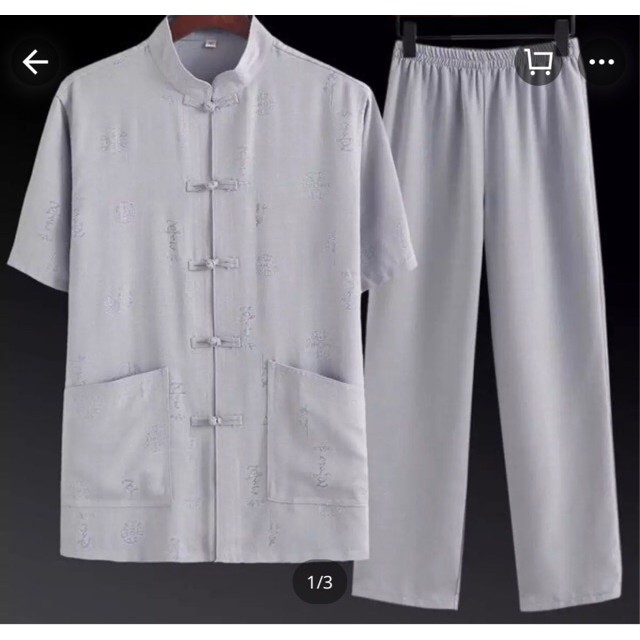Go back to the previous screen
The image size is (640, 640).
(x=36, y=62)
